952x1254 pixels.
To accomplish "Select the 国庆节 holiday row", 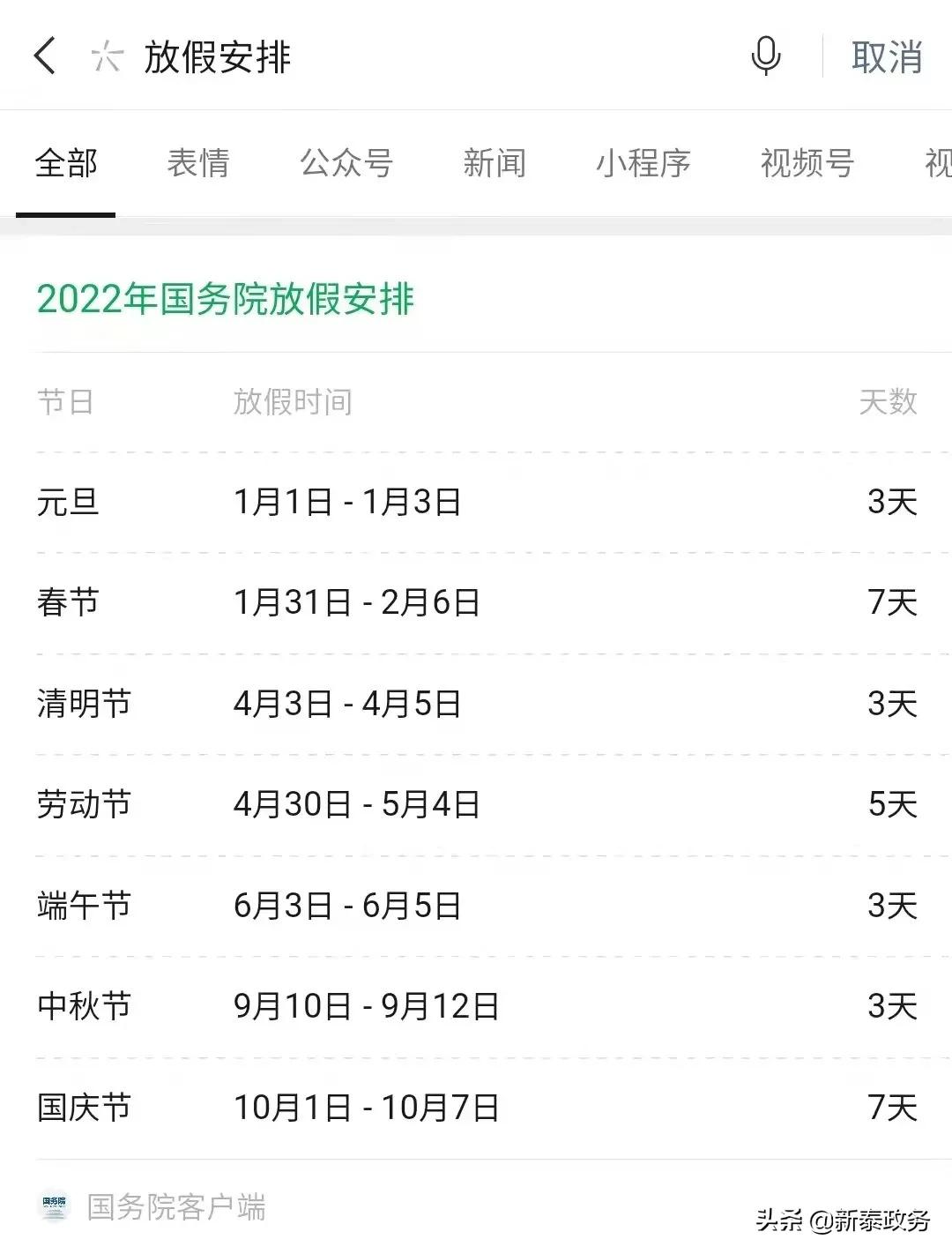I will [x=476, y=1105].
